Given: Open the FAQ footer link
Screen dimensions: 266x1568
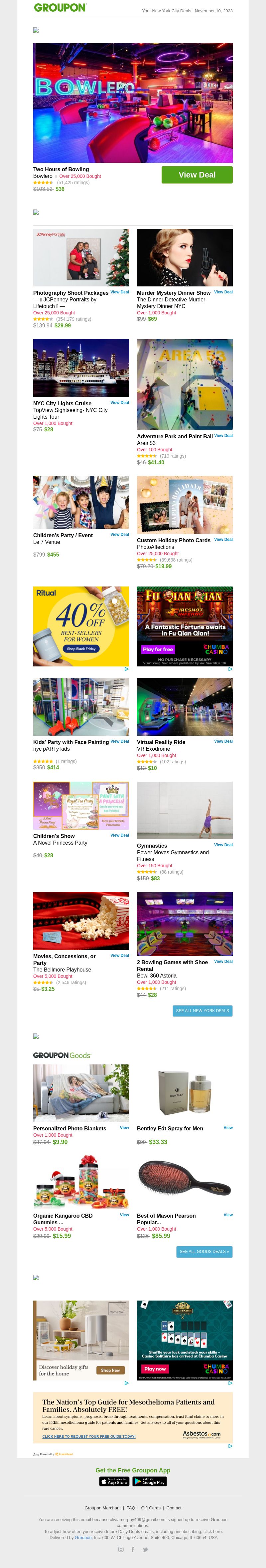Looking at the screenshot, I should pyautogui.click(x=131, y=1508).
